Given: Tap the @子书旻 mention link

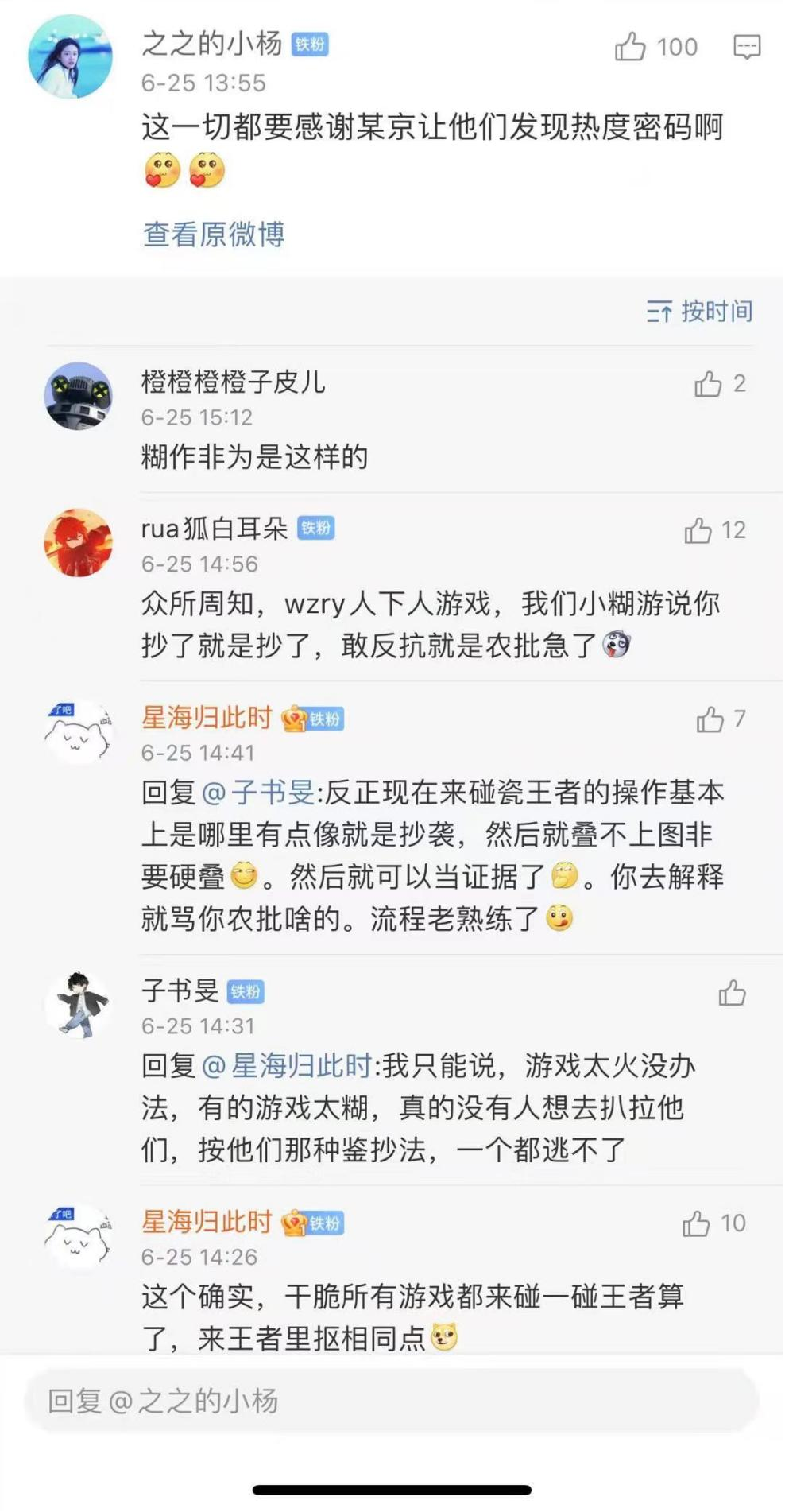Looking at the screenshot, I should pyautogui.click(x=258, y=793).
